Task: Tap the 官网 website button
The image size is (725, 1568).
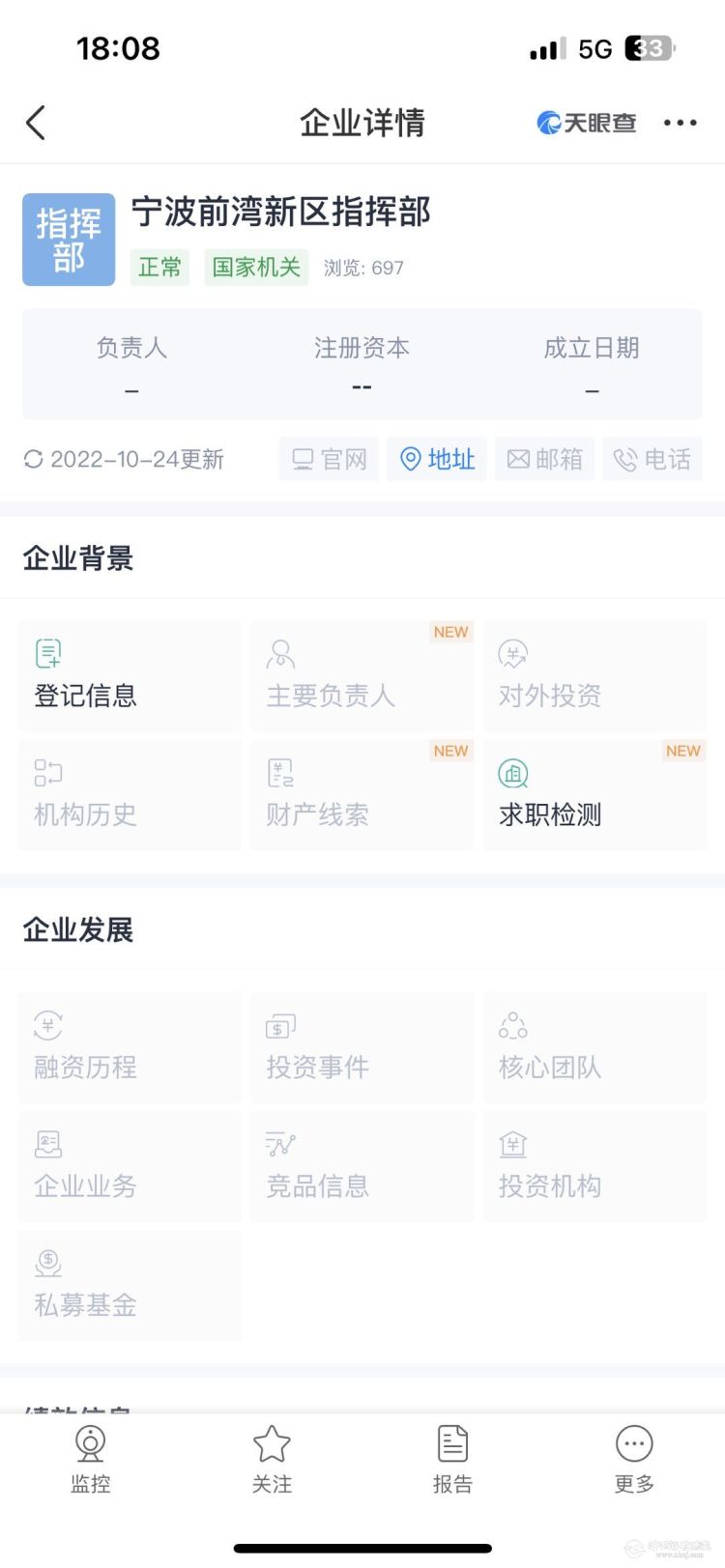Action: (x=329, y=459)
